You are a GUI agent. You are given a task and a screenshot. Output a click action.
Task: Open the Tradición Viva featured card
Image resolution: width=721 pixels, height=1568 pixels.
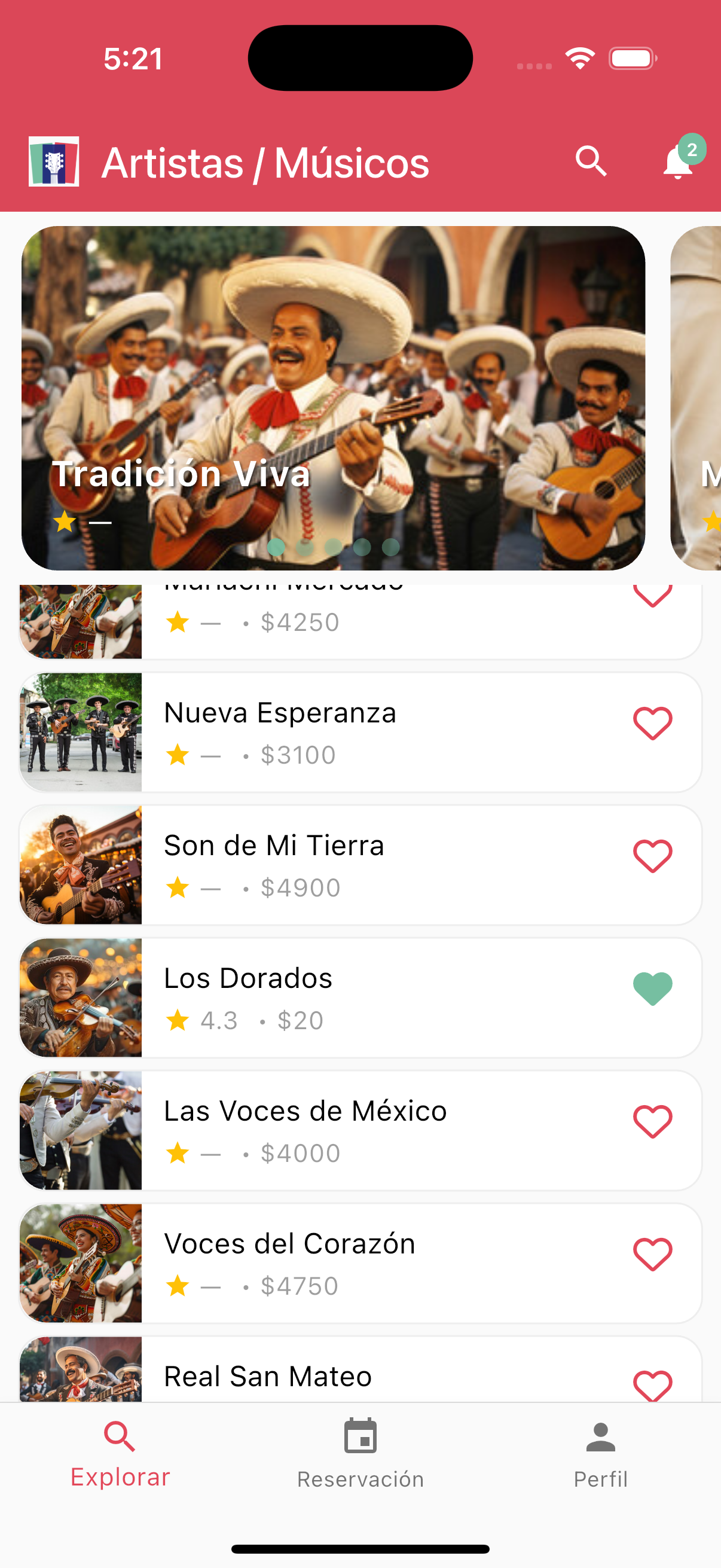pos(334,396)
